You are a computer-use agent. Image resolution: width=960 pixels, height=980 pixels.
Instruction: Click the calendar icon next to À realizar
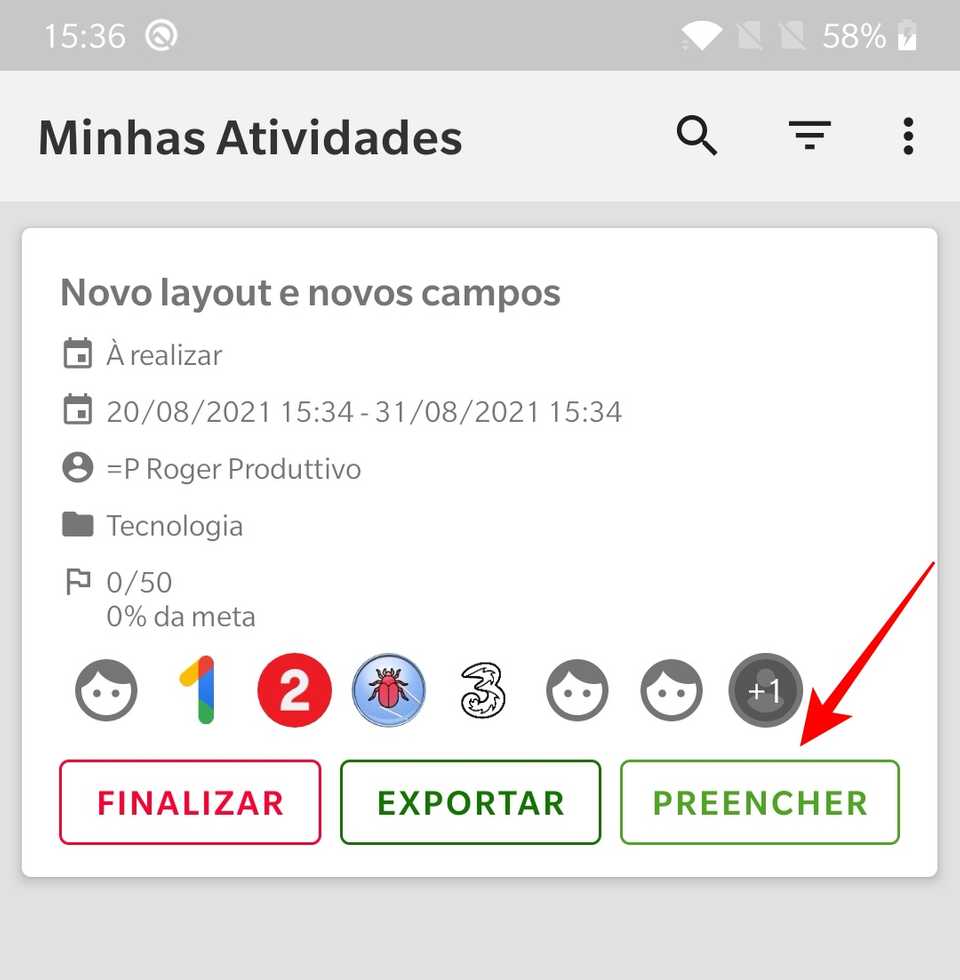click(x=78, y=354)
